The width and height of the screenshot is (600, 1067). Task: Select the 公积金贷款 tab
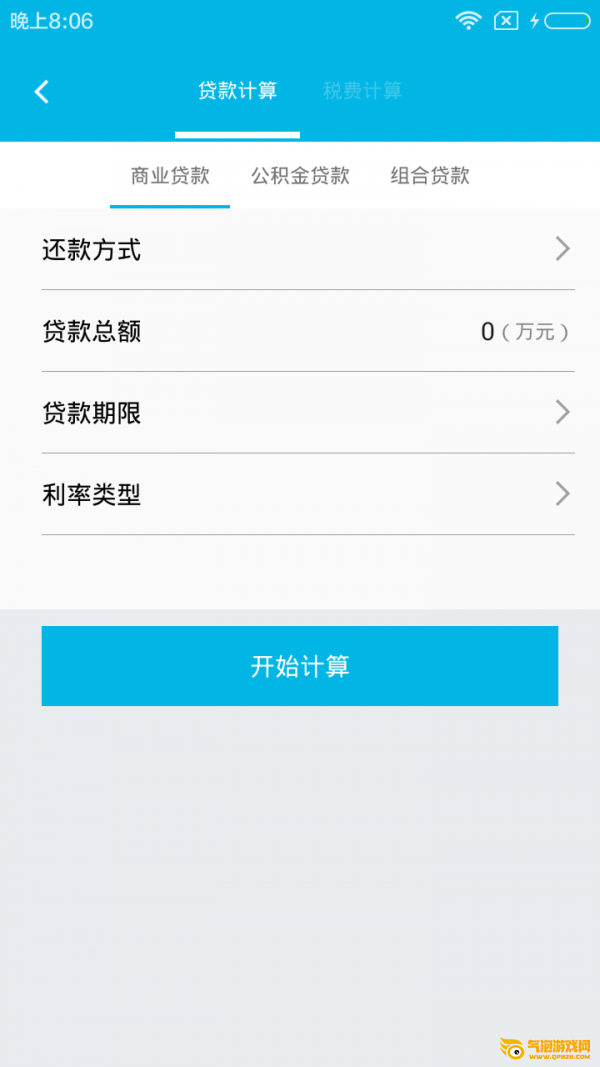click(x=300, y=176)
